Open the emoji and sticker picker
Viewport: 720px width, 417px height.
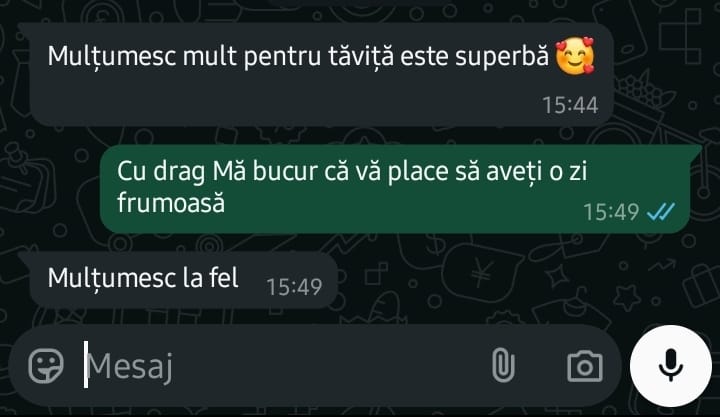[x=46, y=366]
